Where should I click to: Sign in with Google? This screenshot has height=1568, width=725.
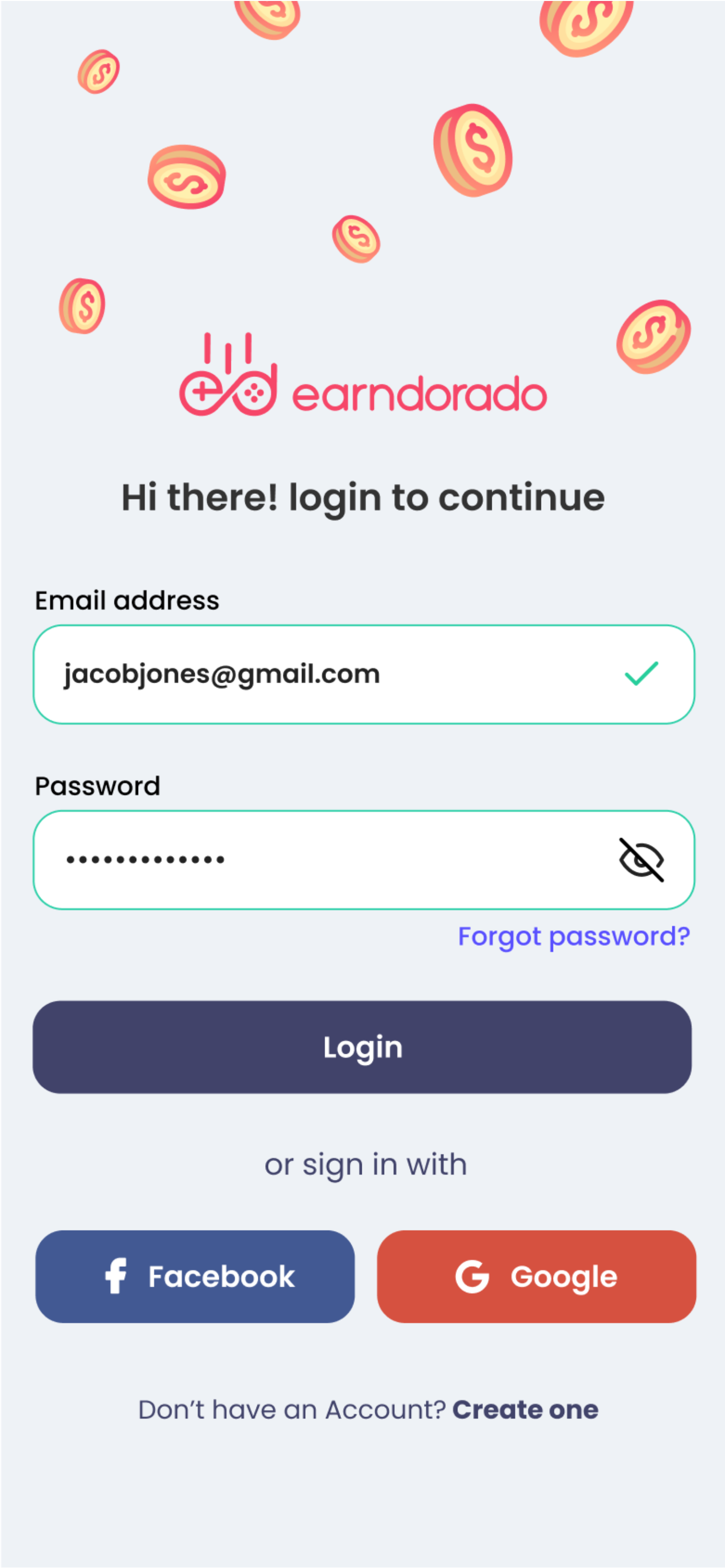[536, 1276]
